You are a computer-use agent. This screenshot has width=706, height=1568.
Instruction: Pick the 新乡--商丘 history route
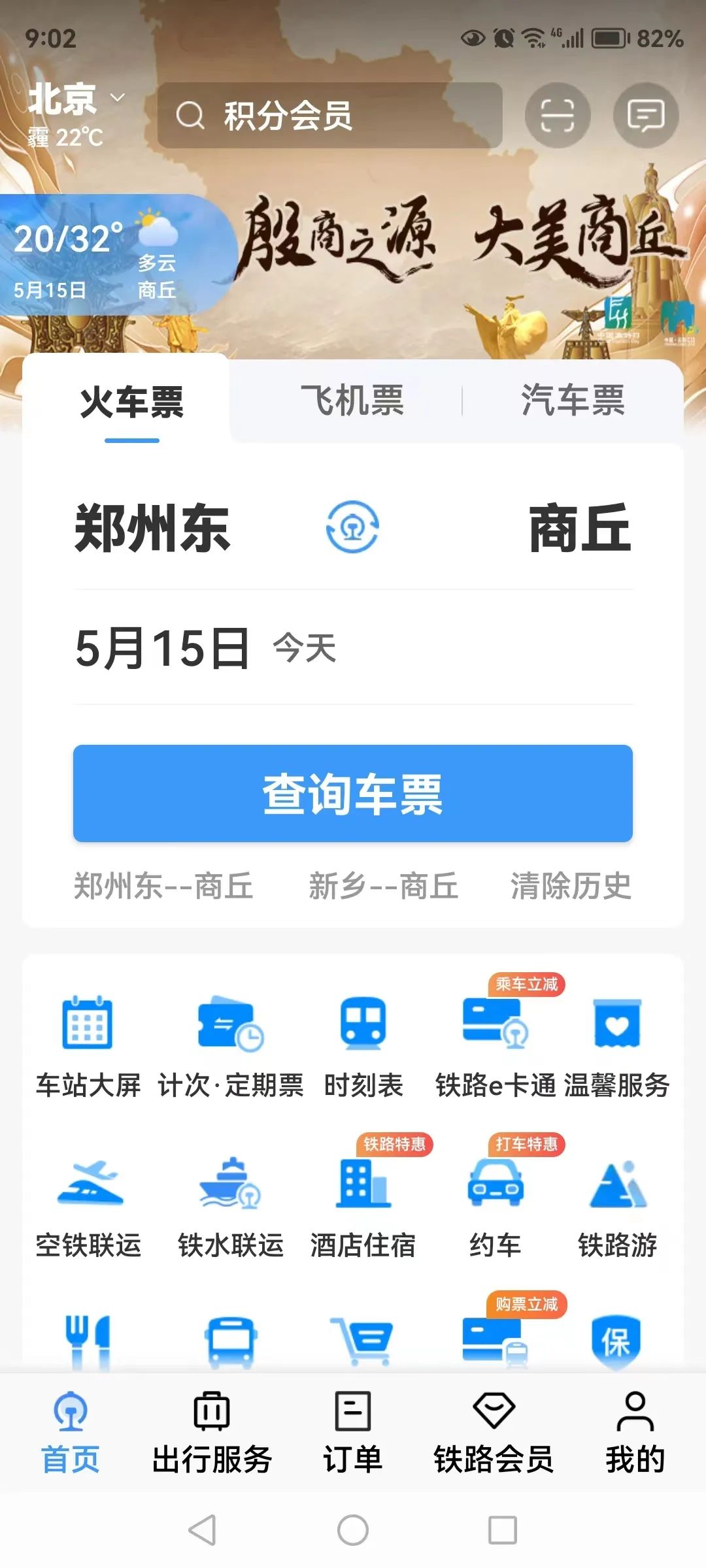(383, 887)
